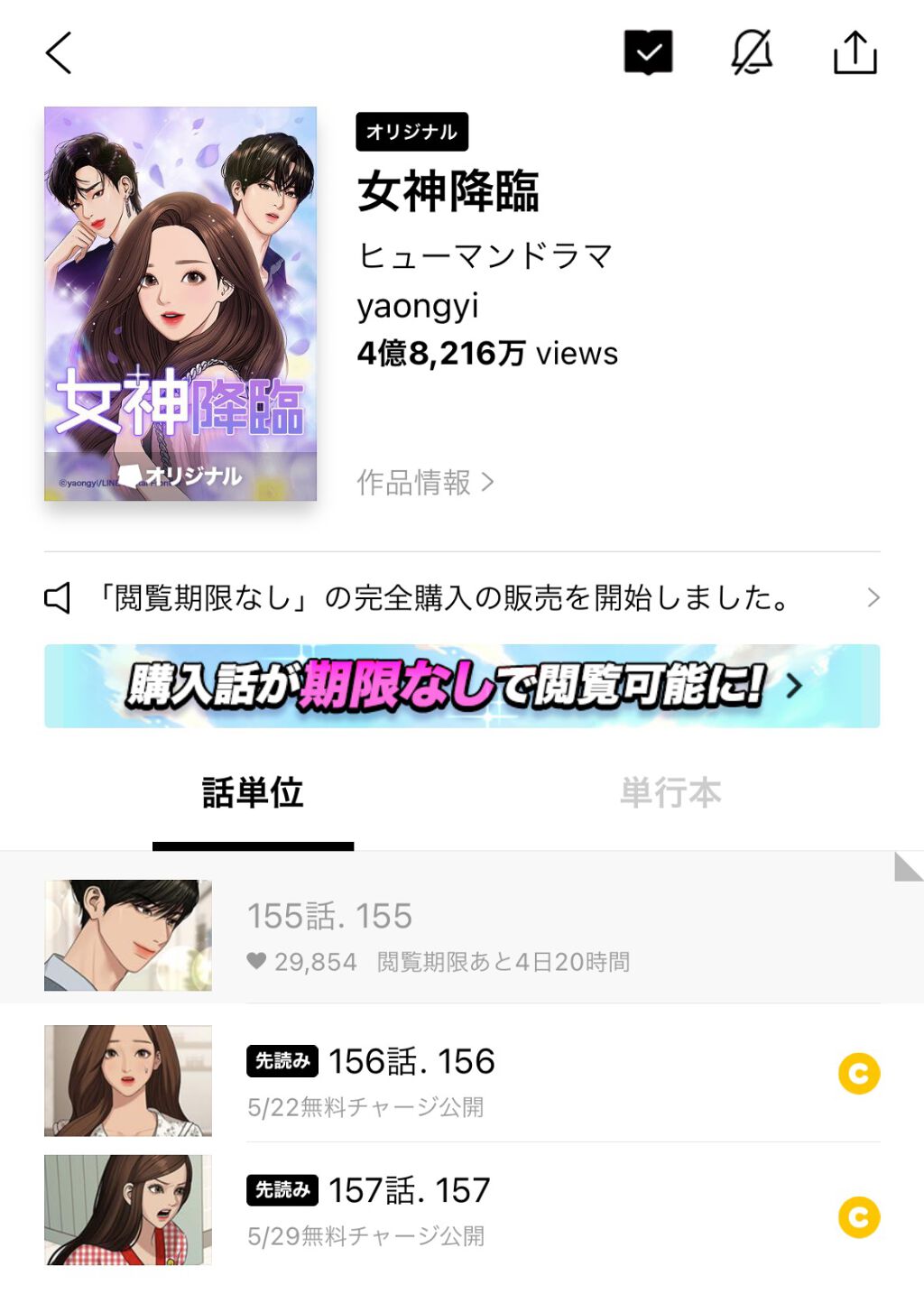Tap the 女神降臨 cover image
Image resolution: width=924 pixels, height=1312 pixels.
click(180, 304)
